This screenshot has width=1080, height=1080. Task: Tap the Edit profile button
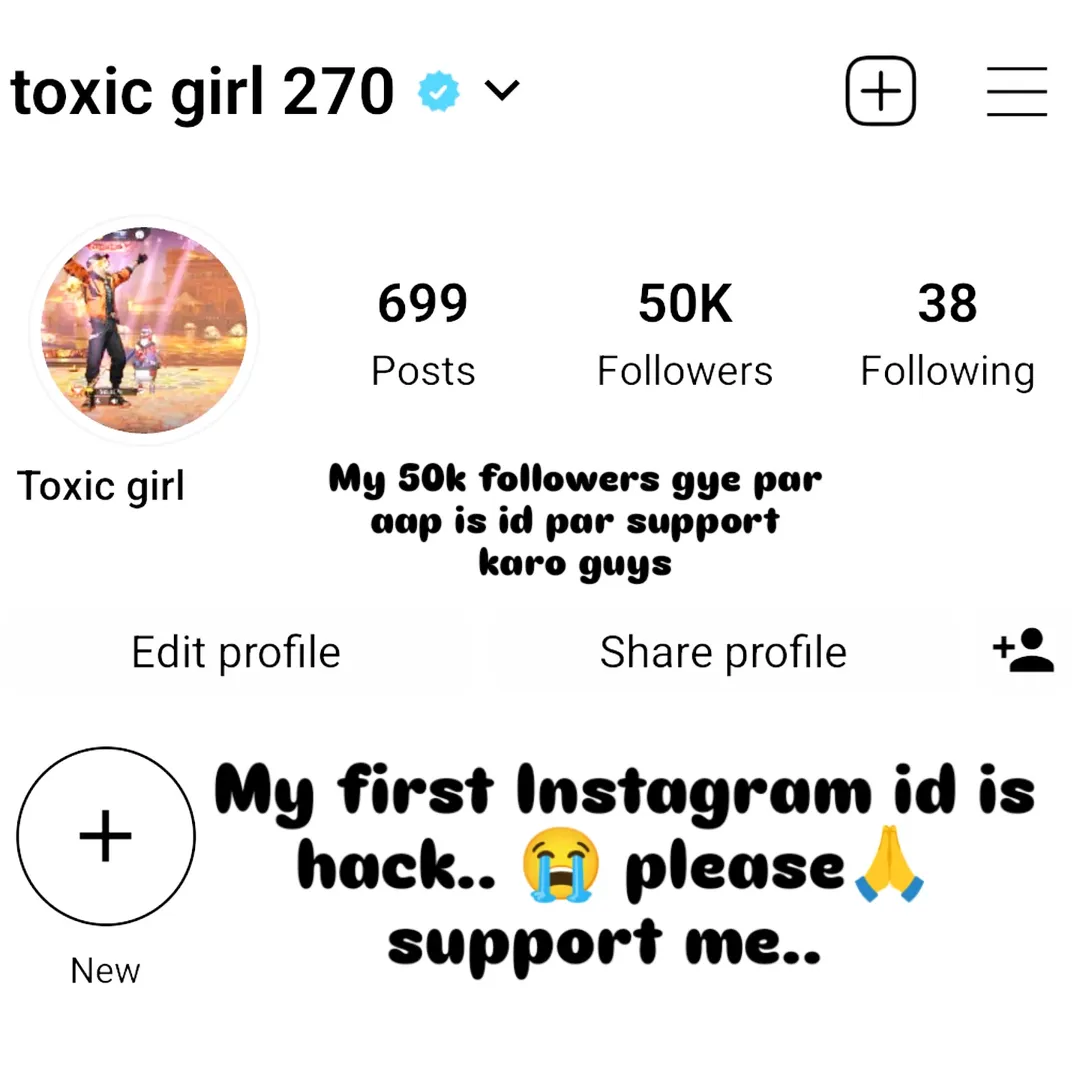tap(236, 653)
